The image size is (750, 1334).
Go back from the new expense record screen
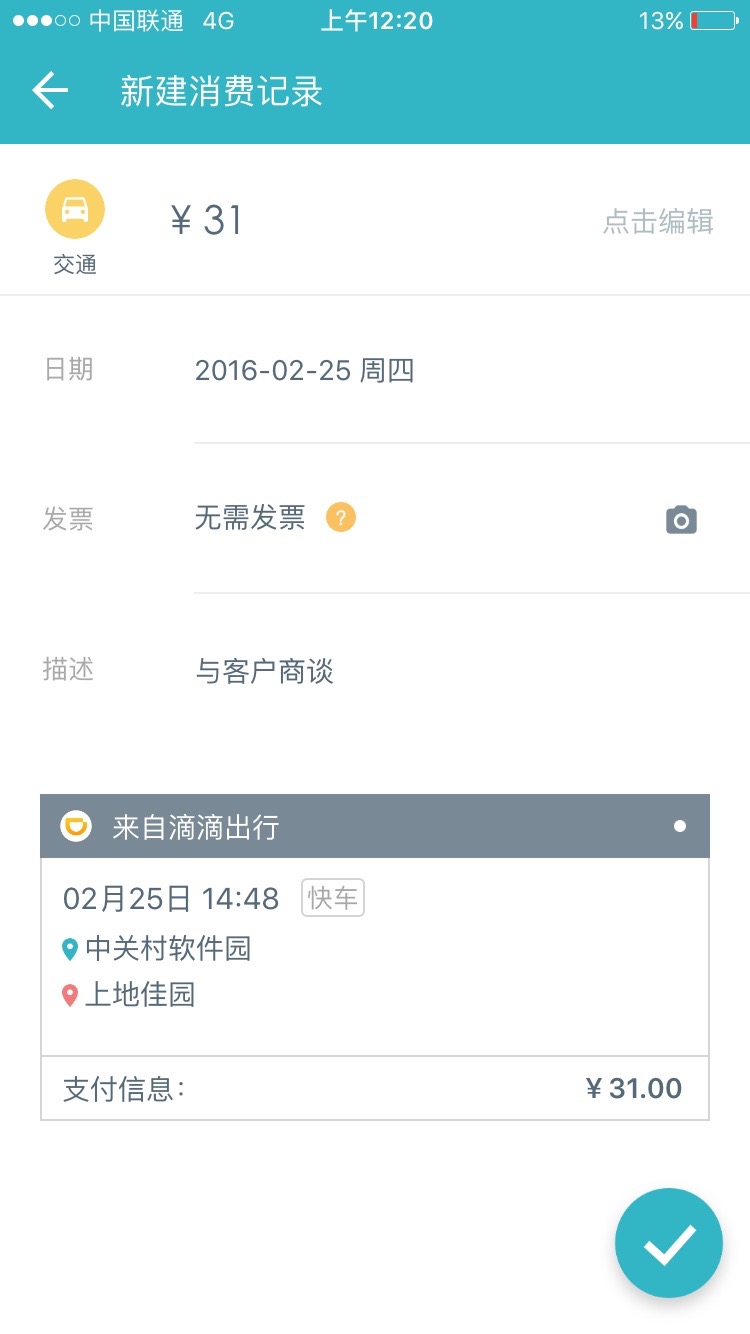50,91
